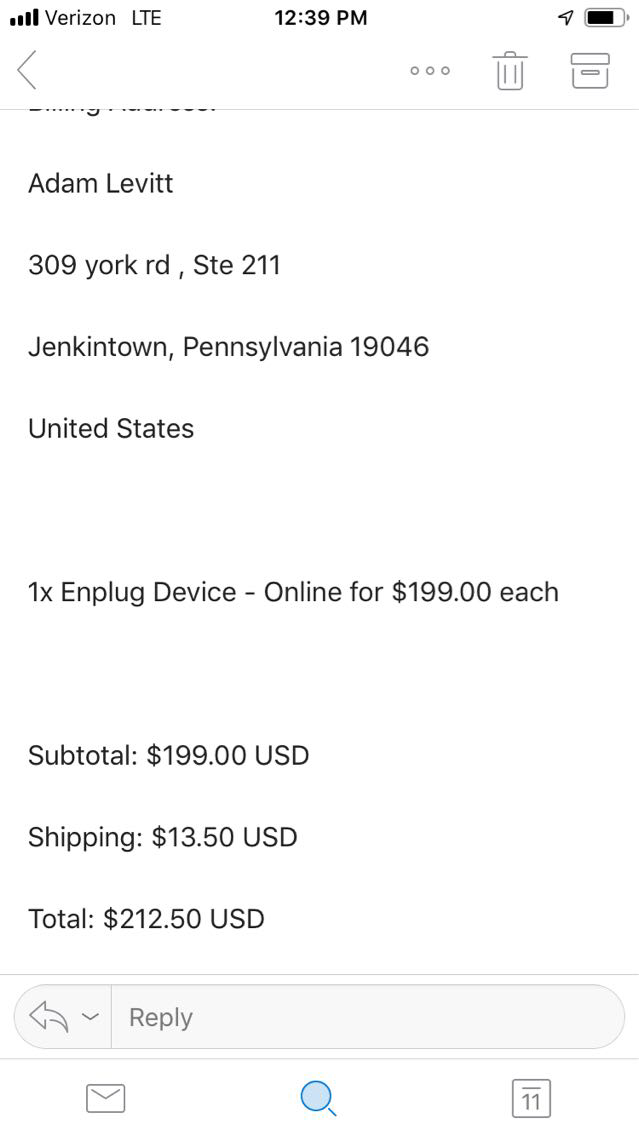Screen dimensions: 639x1136
Task: Delete this email with the trash icon
Action: pyautogui.click(x=509, y=71)
